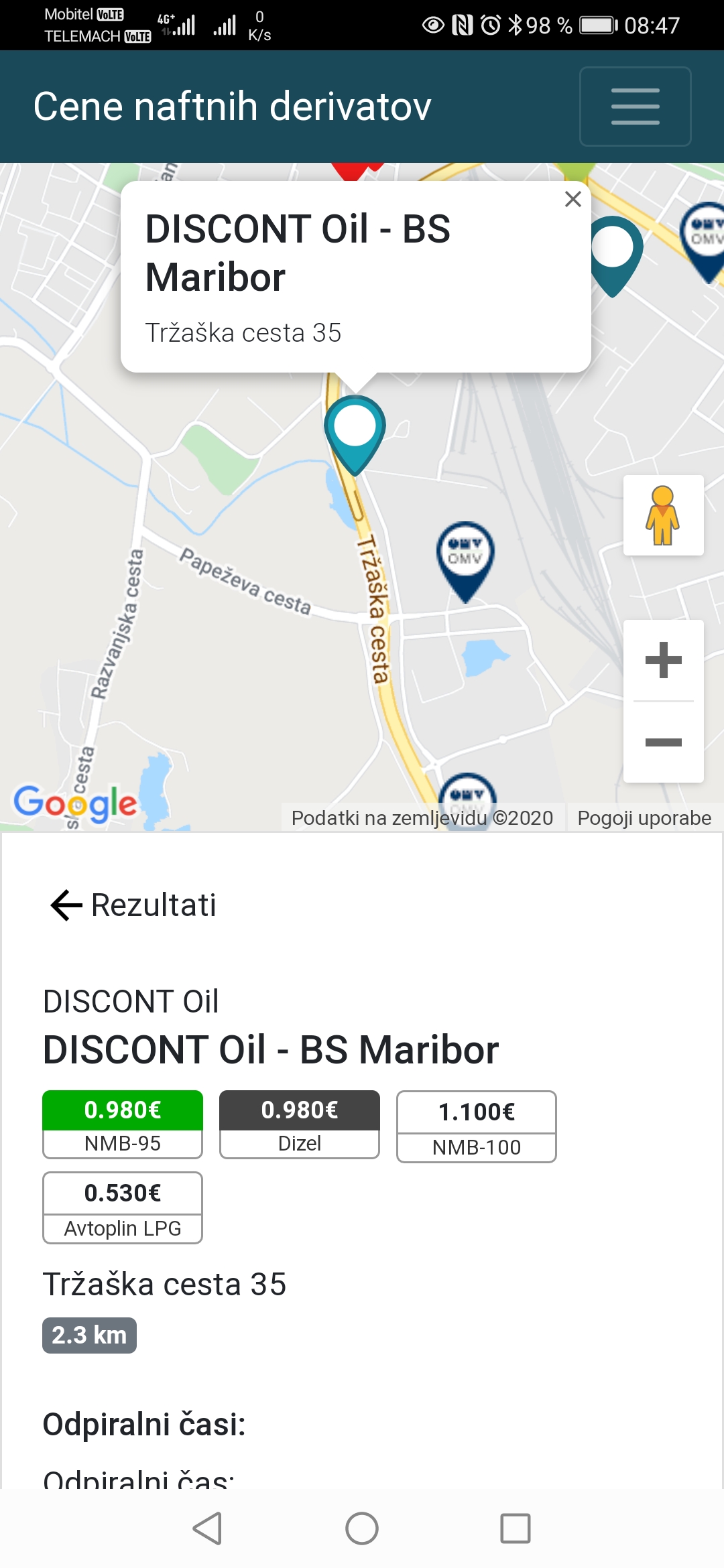
Task: Go to Android home screen
Action: coord(362,1528)
